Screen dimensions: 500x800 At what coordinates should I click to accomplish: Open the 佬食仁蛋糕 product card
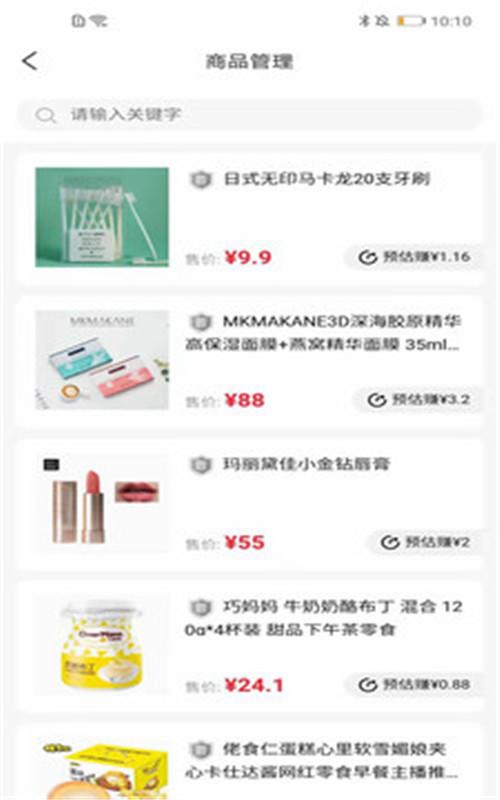[250, 762]
